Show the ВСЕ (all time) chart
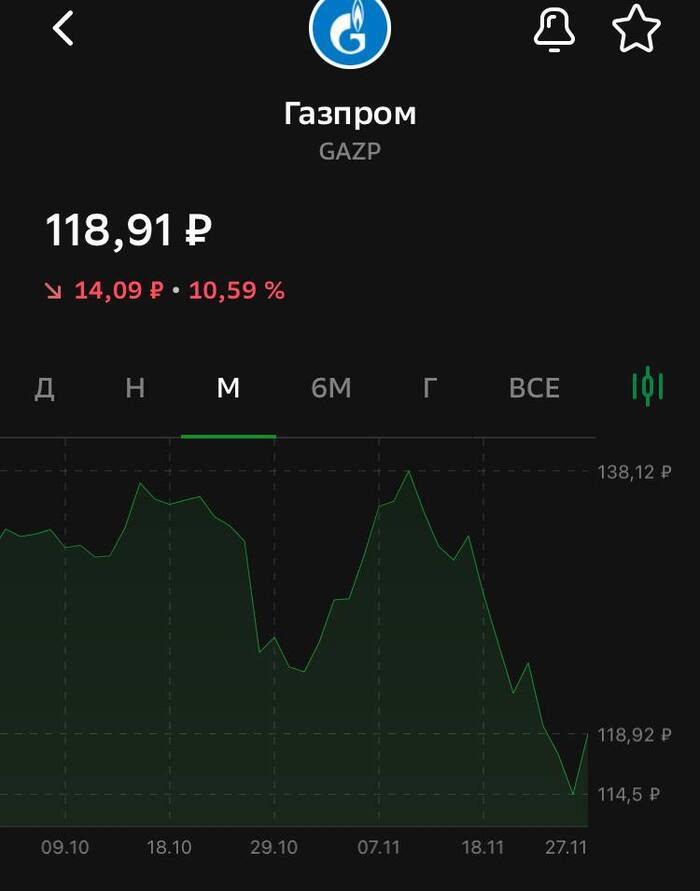The width and height of the screenshot is (700, 891). pos(534,388)
